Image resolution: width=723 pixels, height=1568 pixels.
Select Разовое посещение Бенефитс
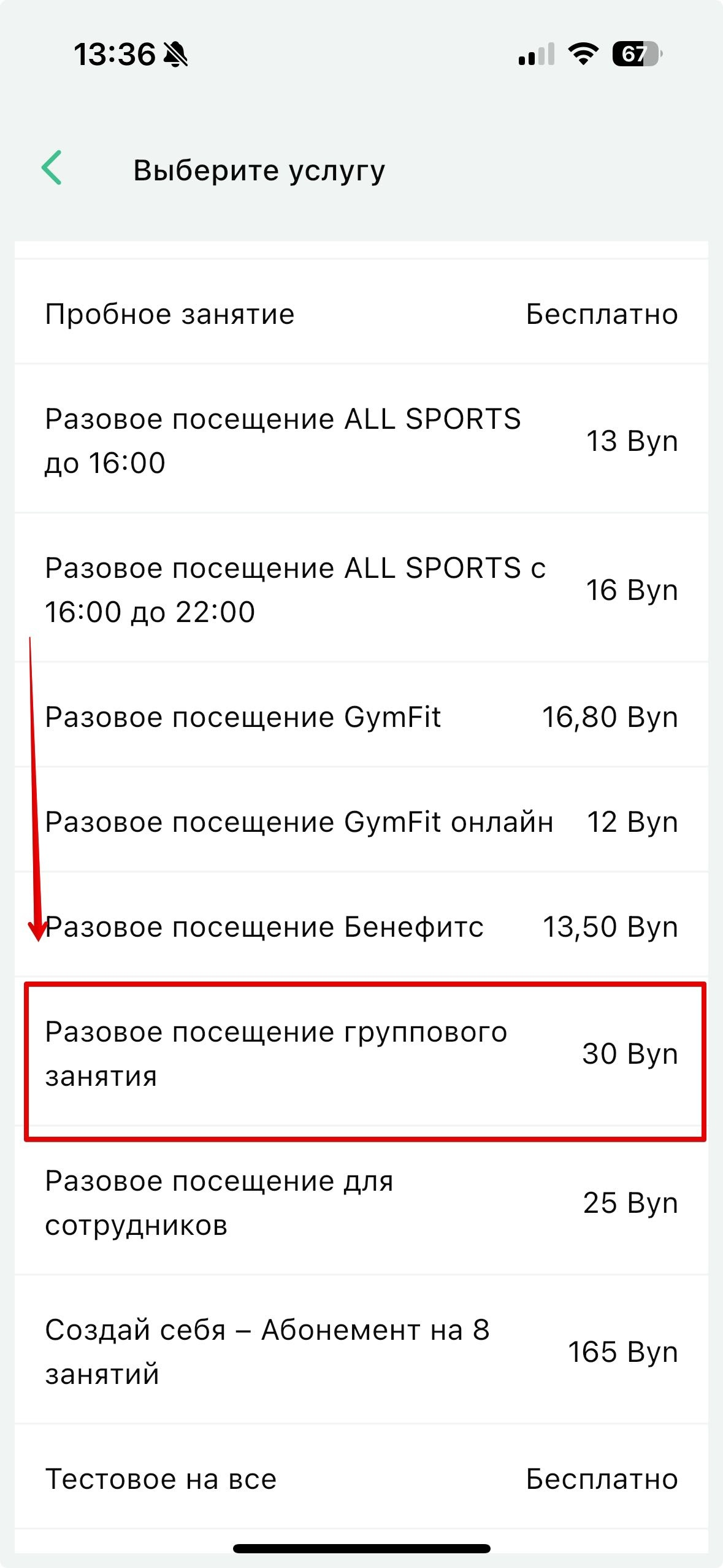pyautogui.click(x=361, y=927)
